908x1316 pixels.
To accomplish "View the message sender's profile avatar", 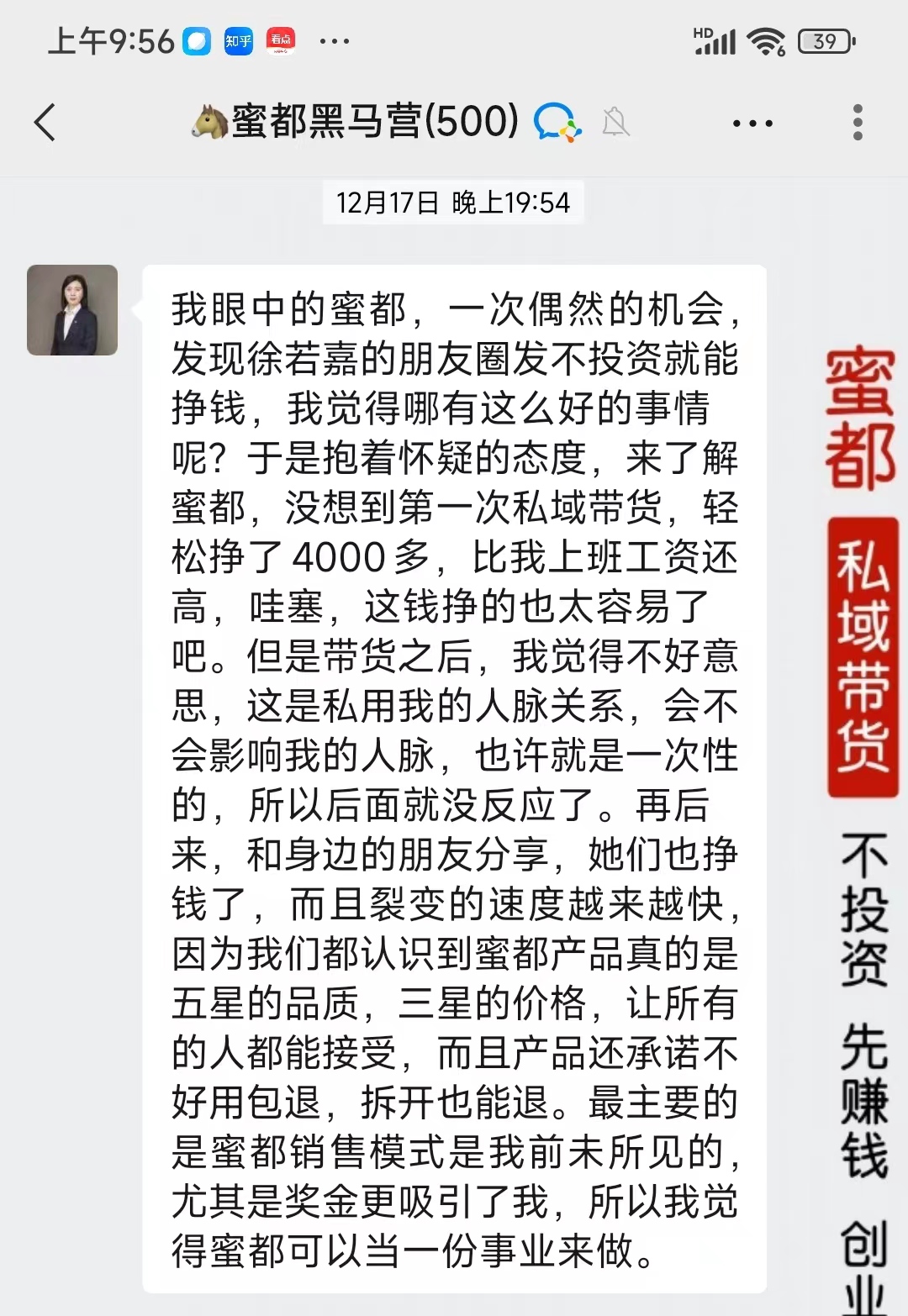I will [x=72, y=310].
